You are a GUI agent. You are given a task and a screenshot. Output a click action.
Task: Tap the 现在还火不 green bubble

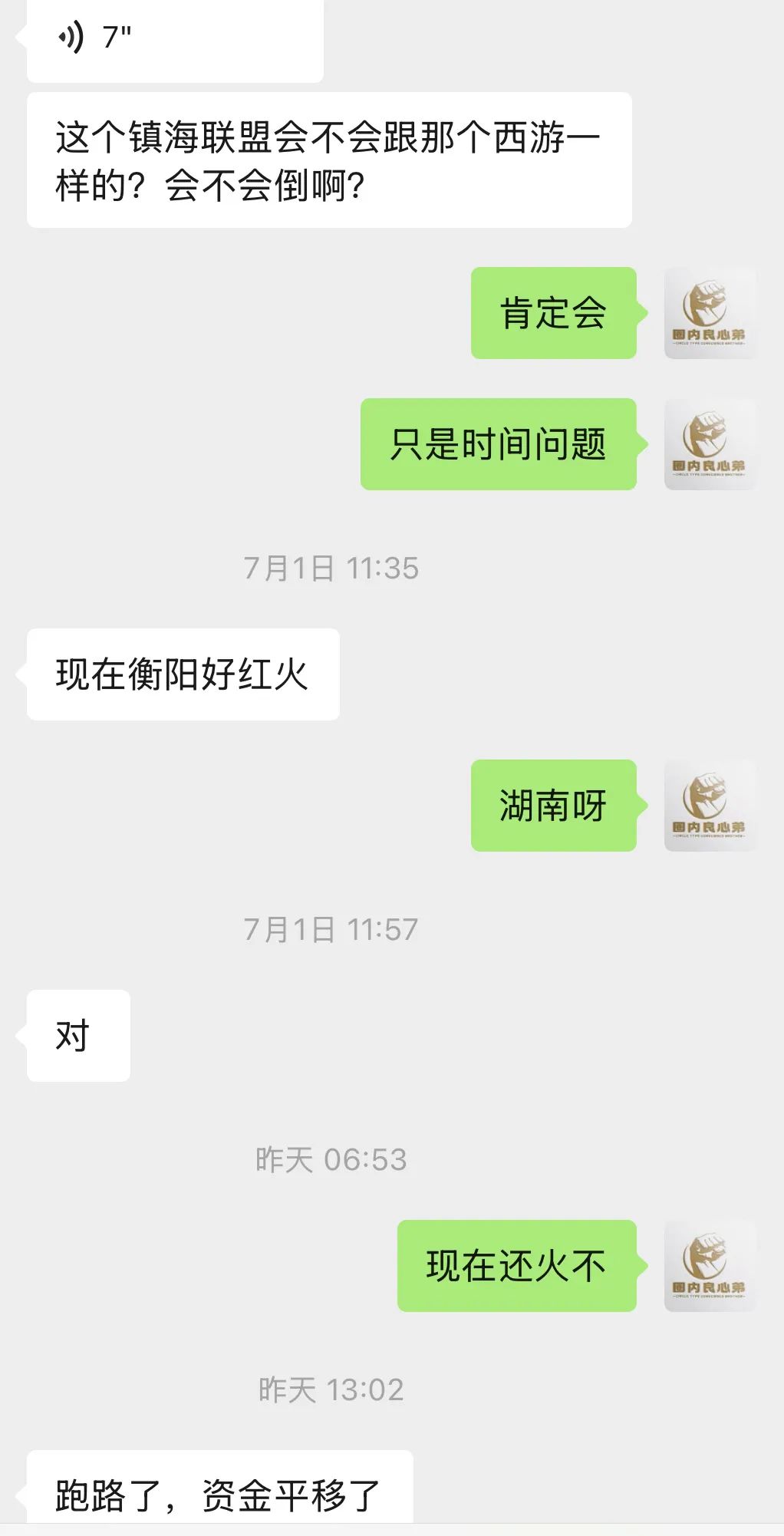point(516,1267)
